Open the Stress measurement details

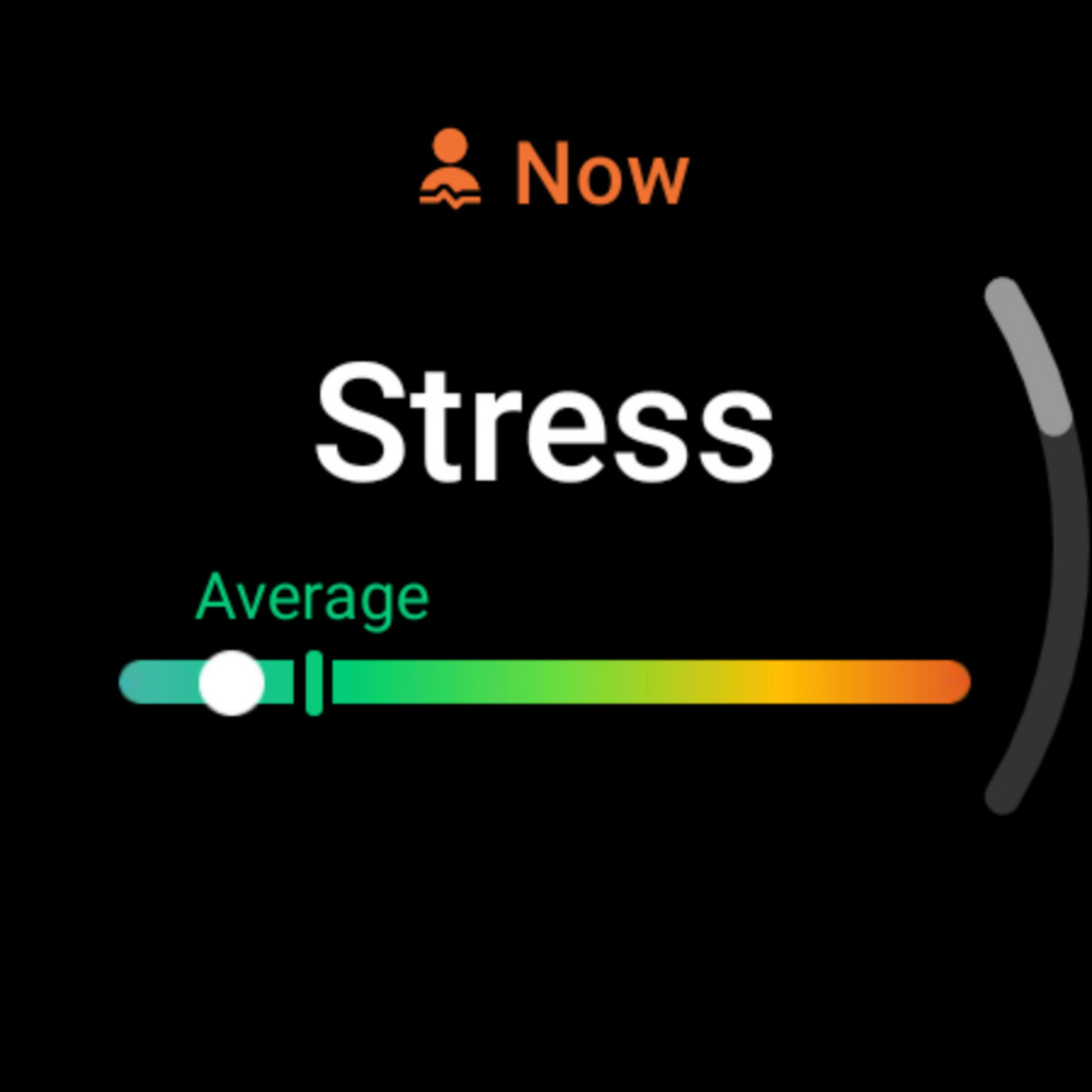(x=544, y=425)
